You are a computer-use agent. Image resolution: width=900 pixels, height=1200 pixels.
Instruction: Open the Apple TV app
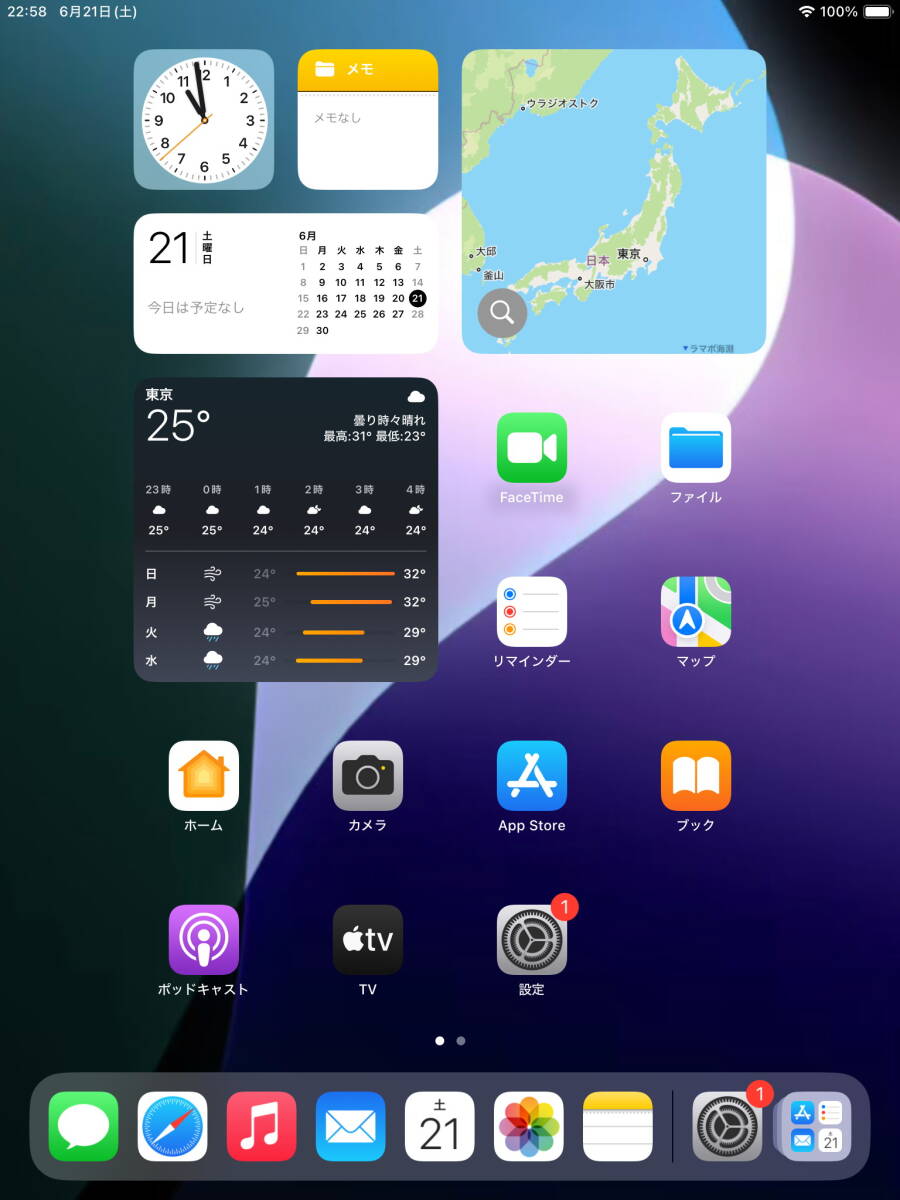click(x=367, y=940)
